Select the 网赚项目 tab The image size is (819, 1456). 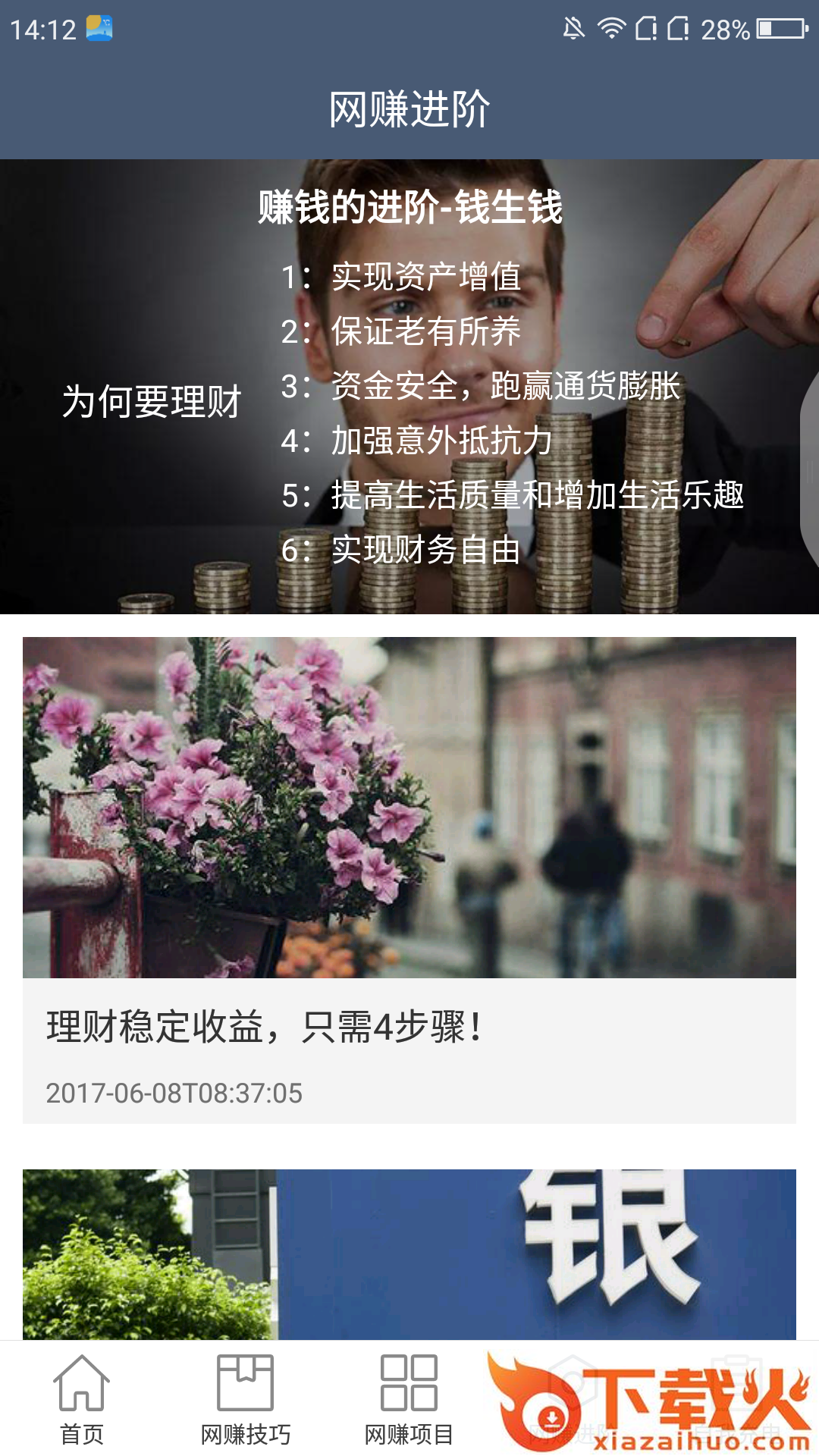click(409, 1400)
